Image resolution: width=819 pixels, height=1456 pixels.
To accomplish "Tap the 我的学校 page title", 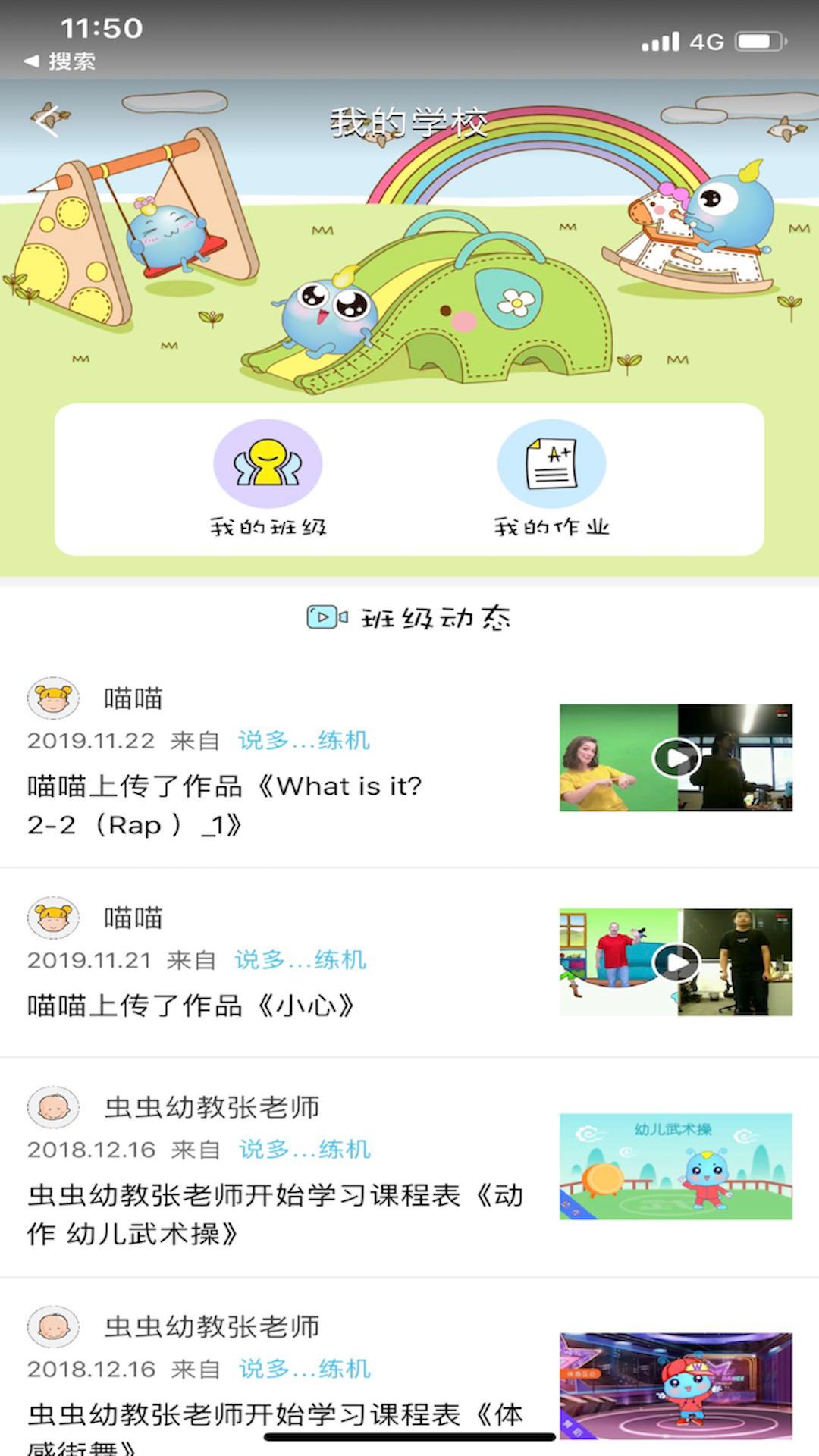I will pyautogui.click(x=409, y=121).
